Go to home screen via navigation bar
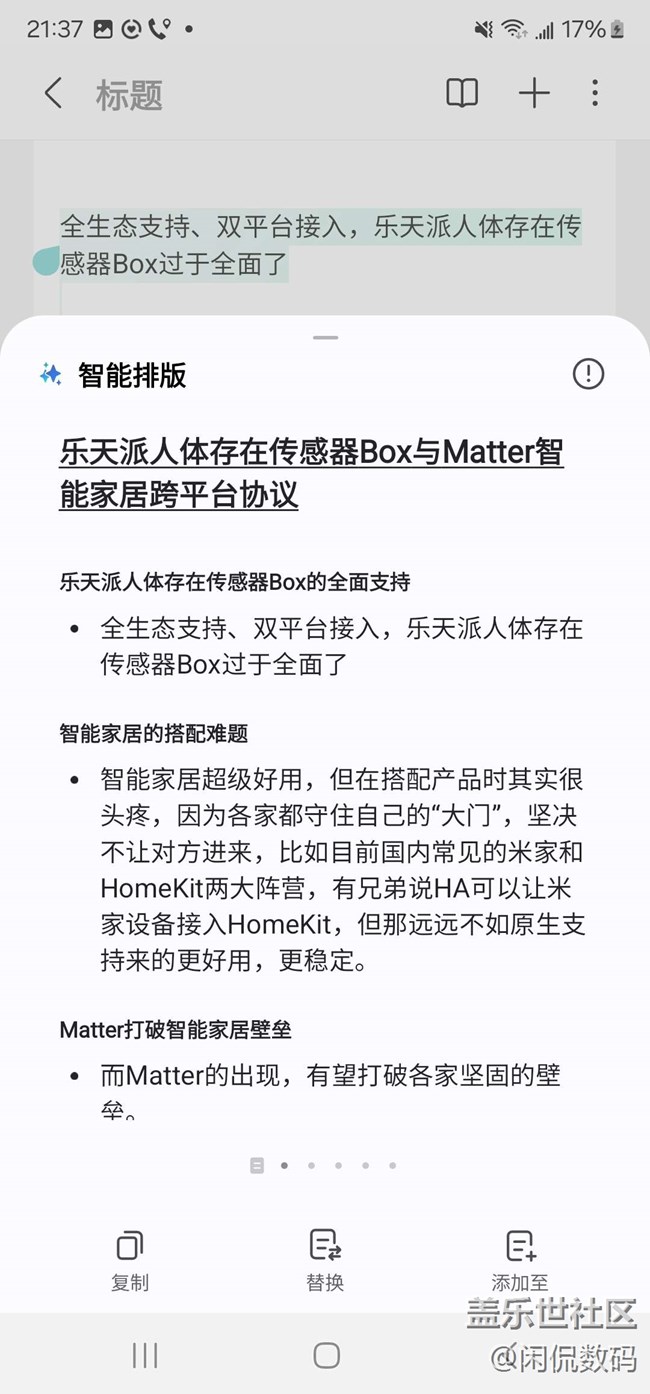The width and height of the screenshot is (650, 1394). [326, 1355]
